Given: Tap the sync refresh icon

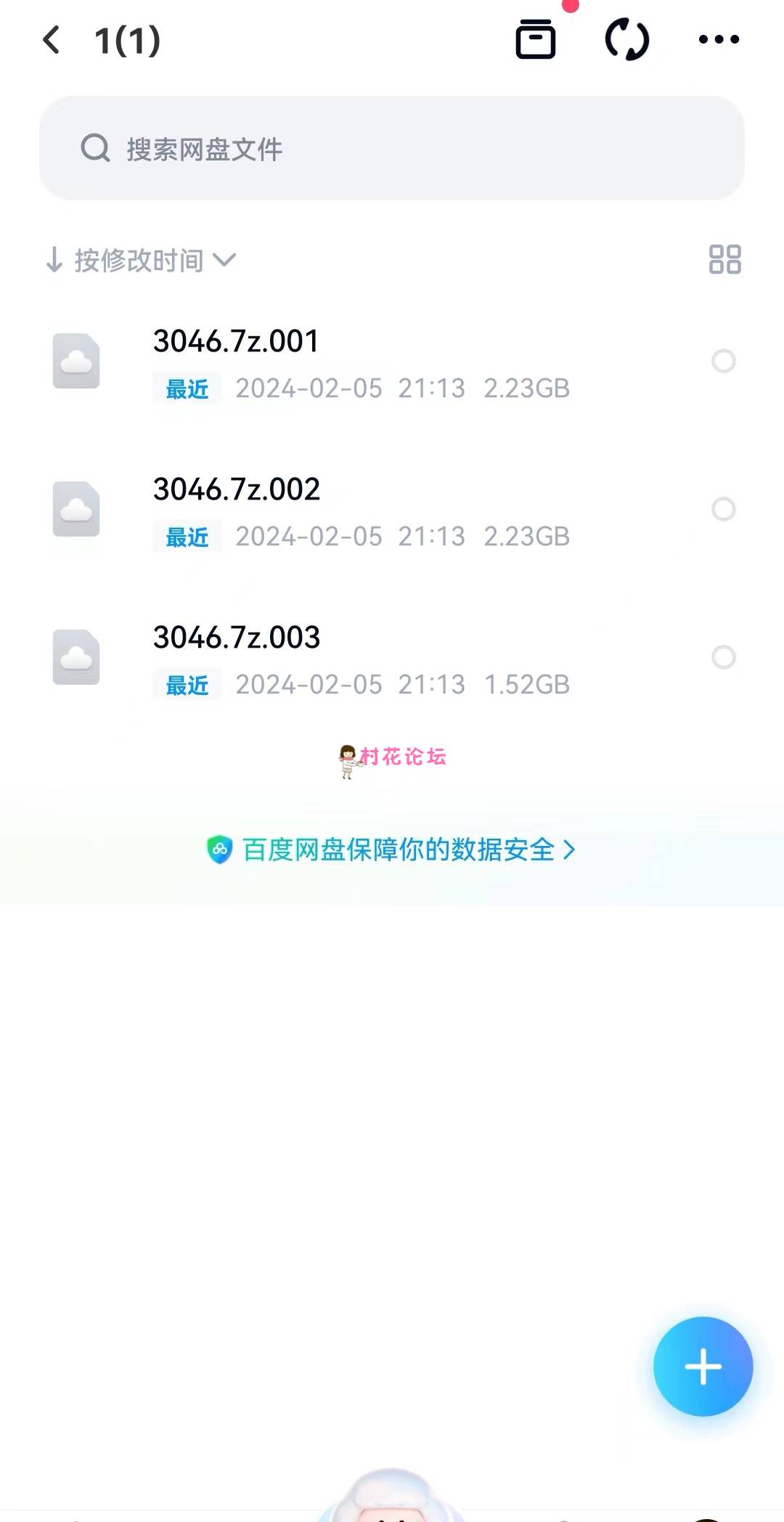Looking at the screenshot, I should (x=627, y=41).
